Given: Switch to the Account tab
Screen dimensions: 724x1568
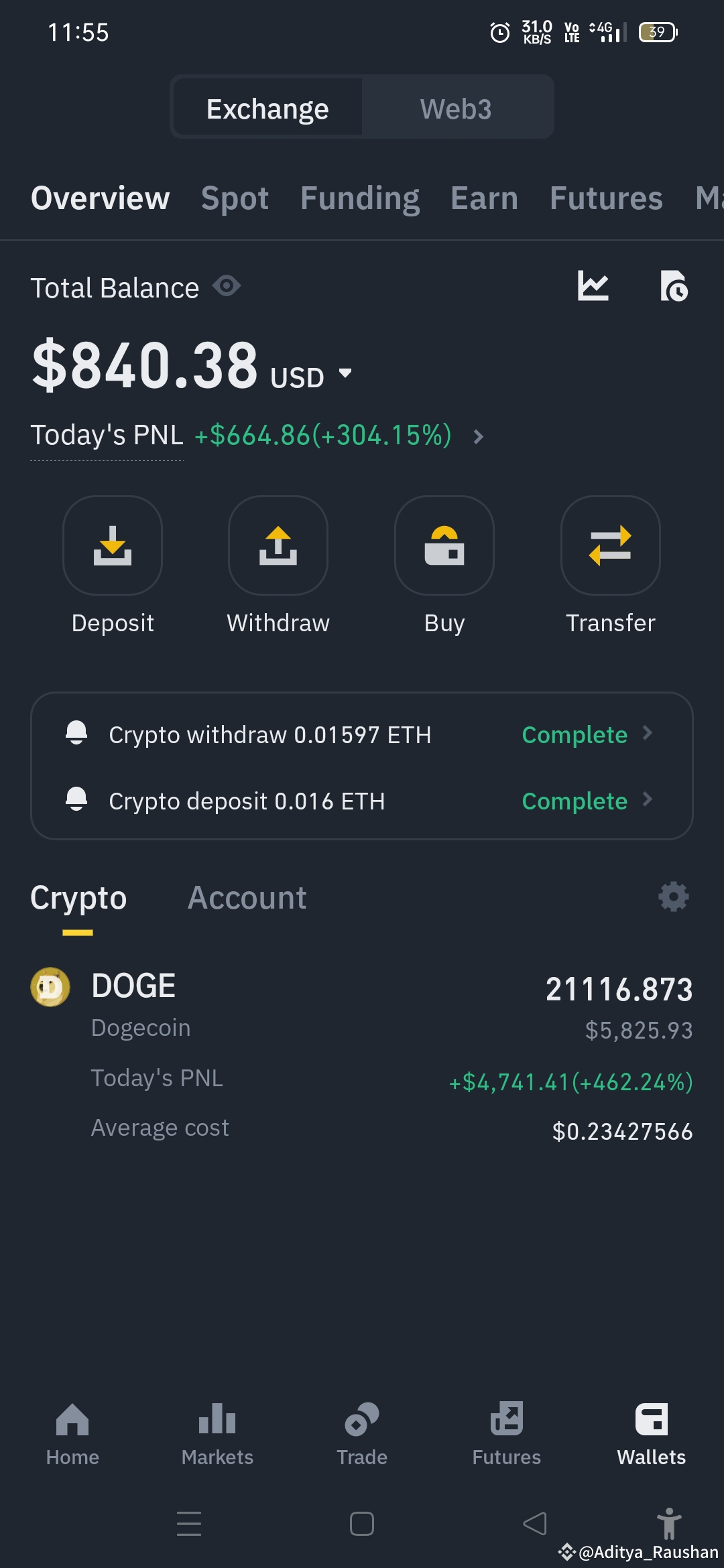Looking at the screenshot, I should [x=247, y=898].
